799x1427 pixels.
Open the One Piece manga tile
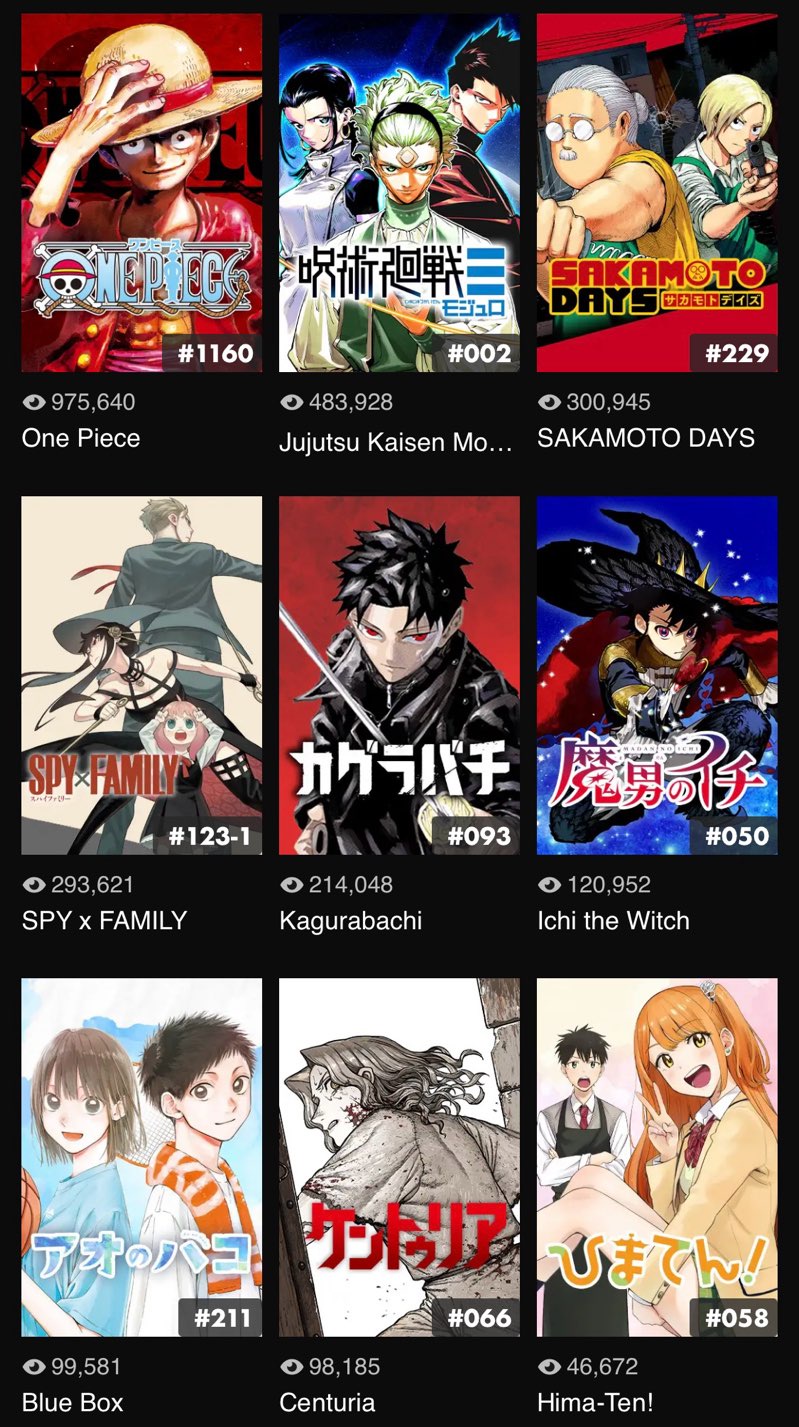click(142, 193)
